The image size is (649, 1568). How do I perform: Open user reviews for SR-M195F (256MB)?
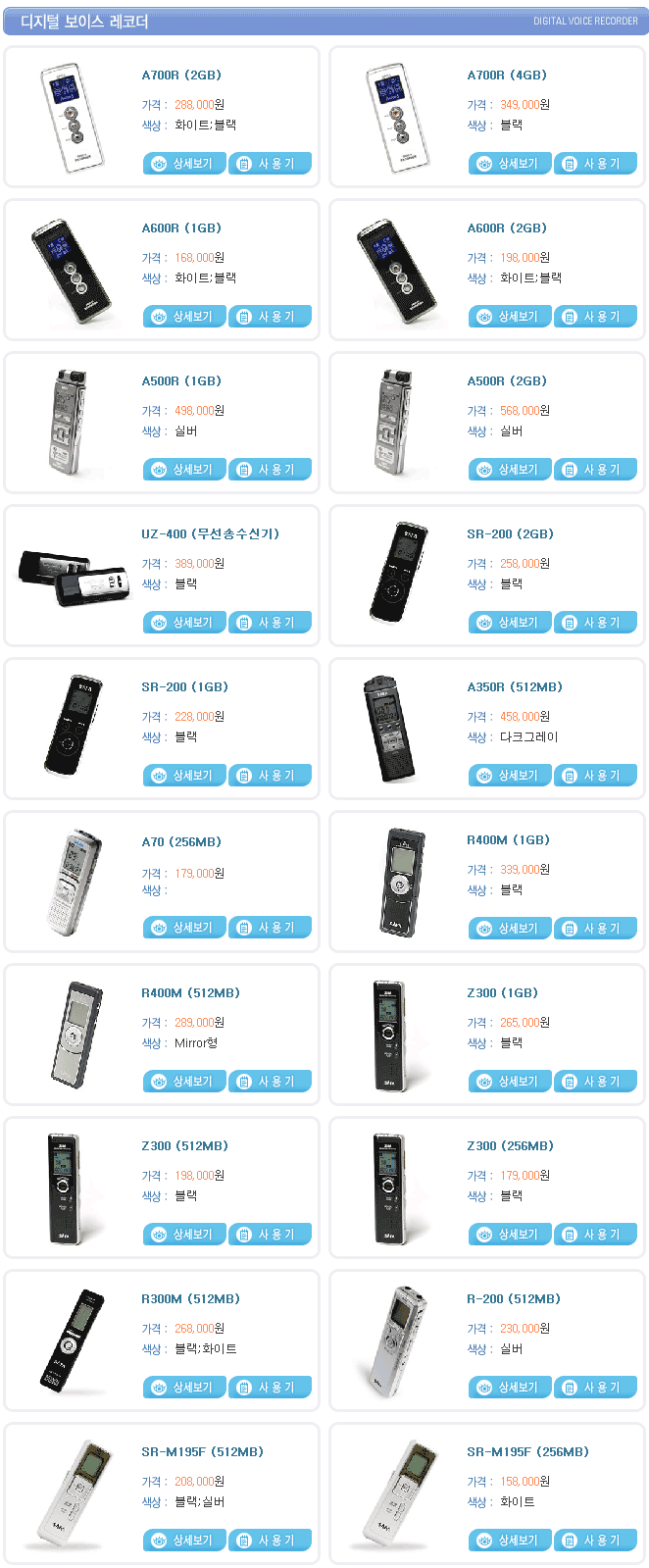[x=595, y=1541]
